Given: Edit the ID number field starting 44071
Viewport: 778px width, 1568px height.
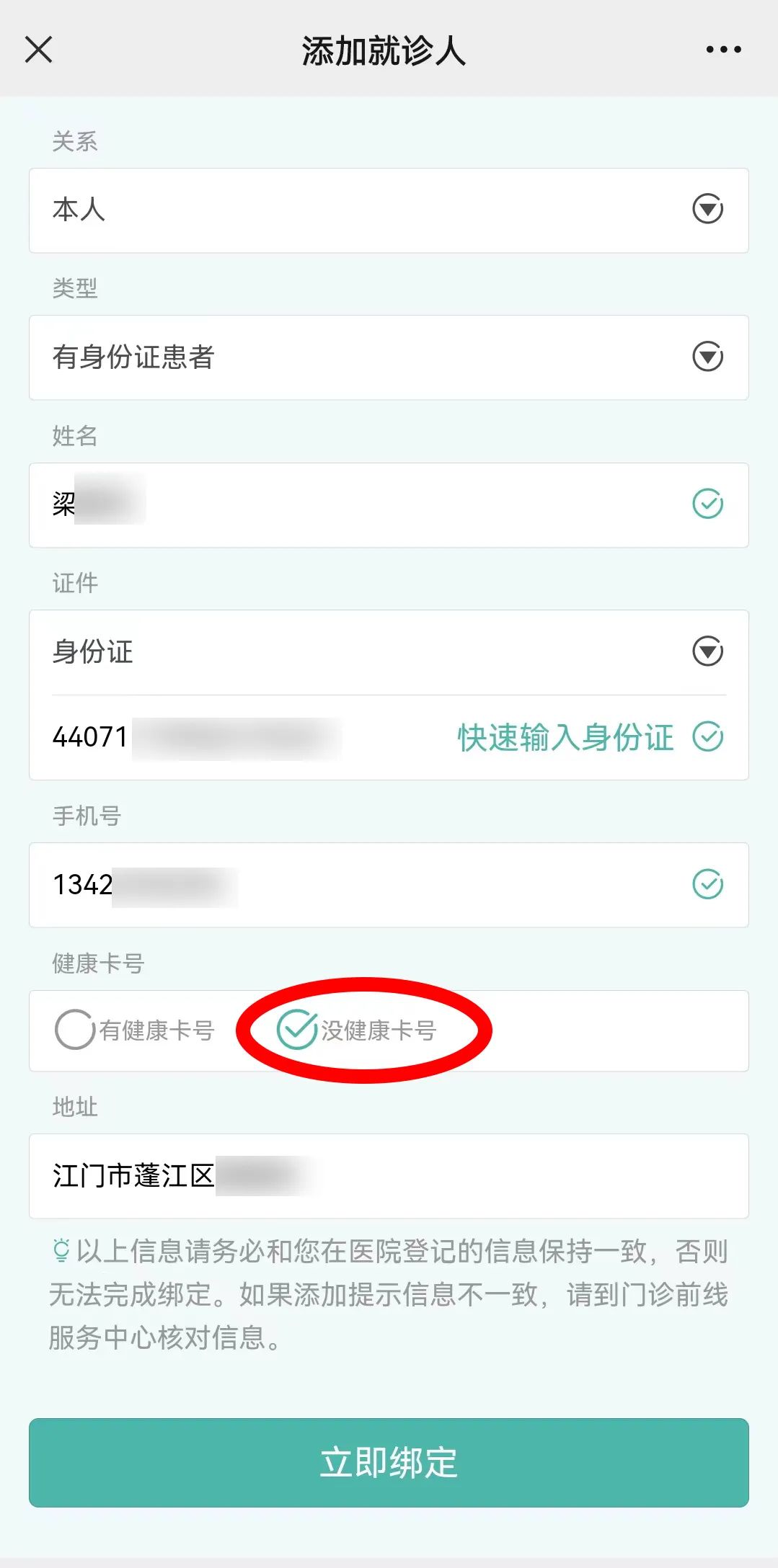Looking at the screenshot, I should coord(245,737).
